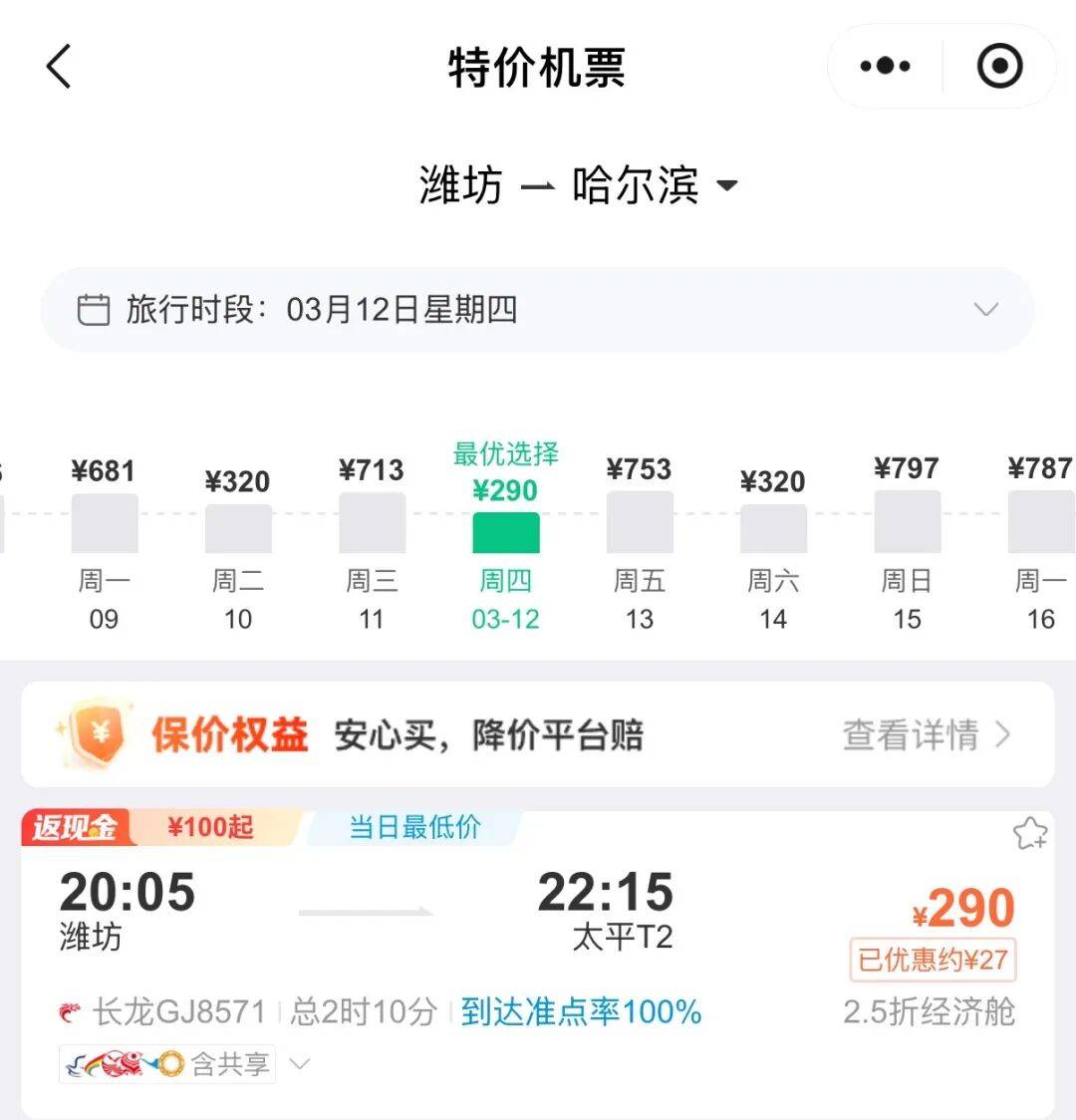Click the circular mini-program exit icon
1076x1120 pixels.
coord(998,66)
